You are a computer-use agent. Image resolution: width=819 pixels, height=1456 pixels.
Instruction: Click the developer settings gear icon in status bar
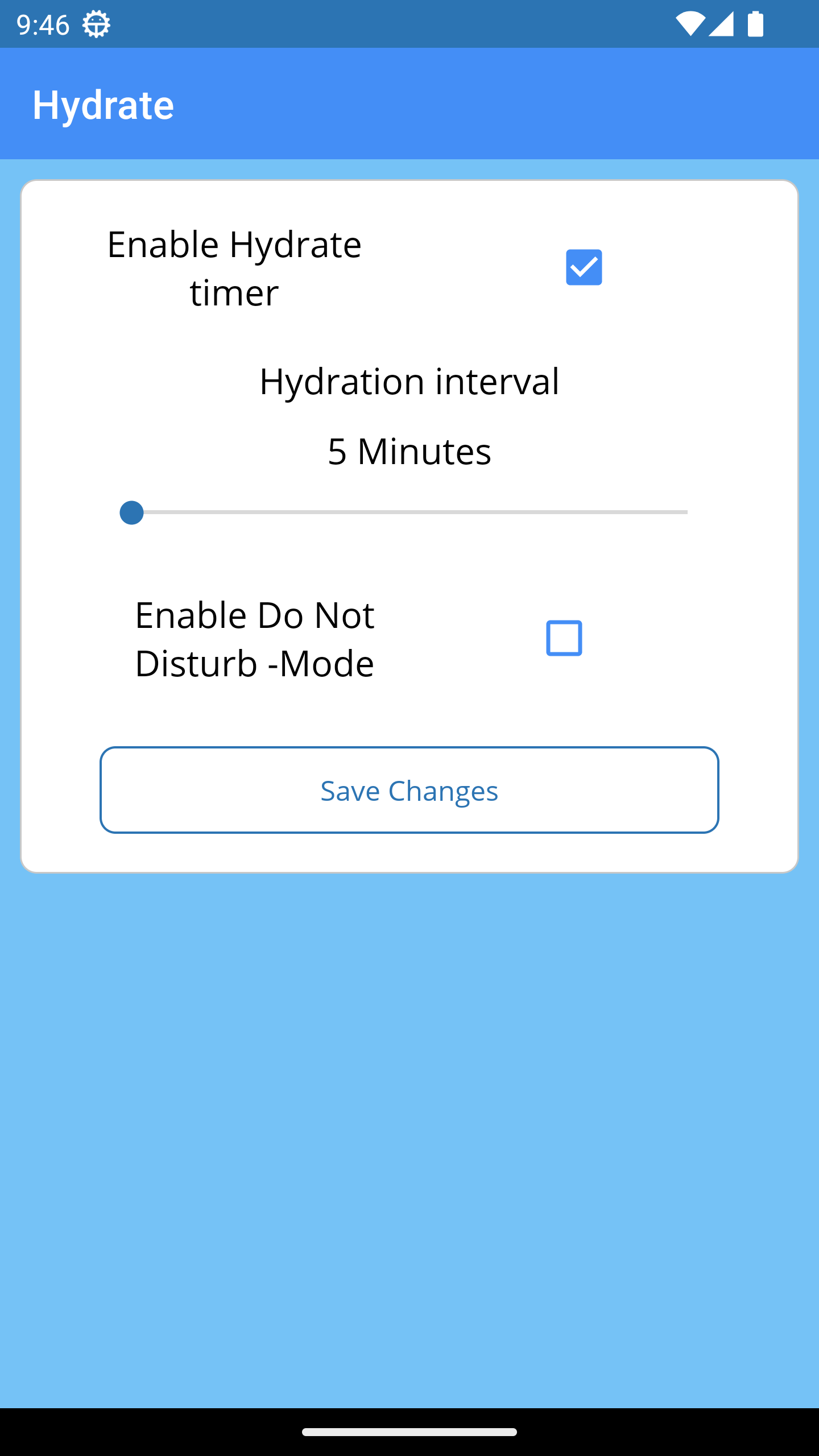(96, 24)
